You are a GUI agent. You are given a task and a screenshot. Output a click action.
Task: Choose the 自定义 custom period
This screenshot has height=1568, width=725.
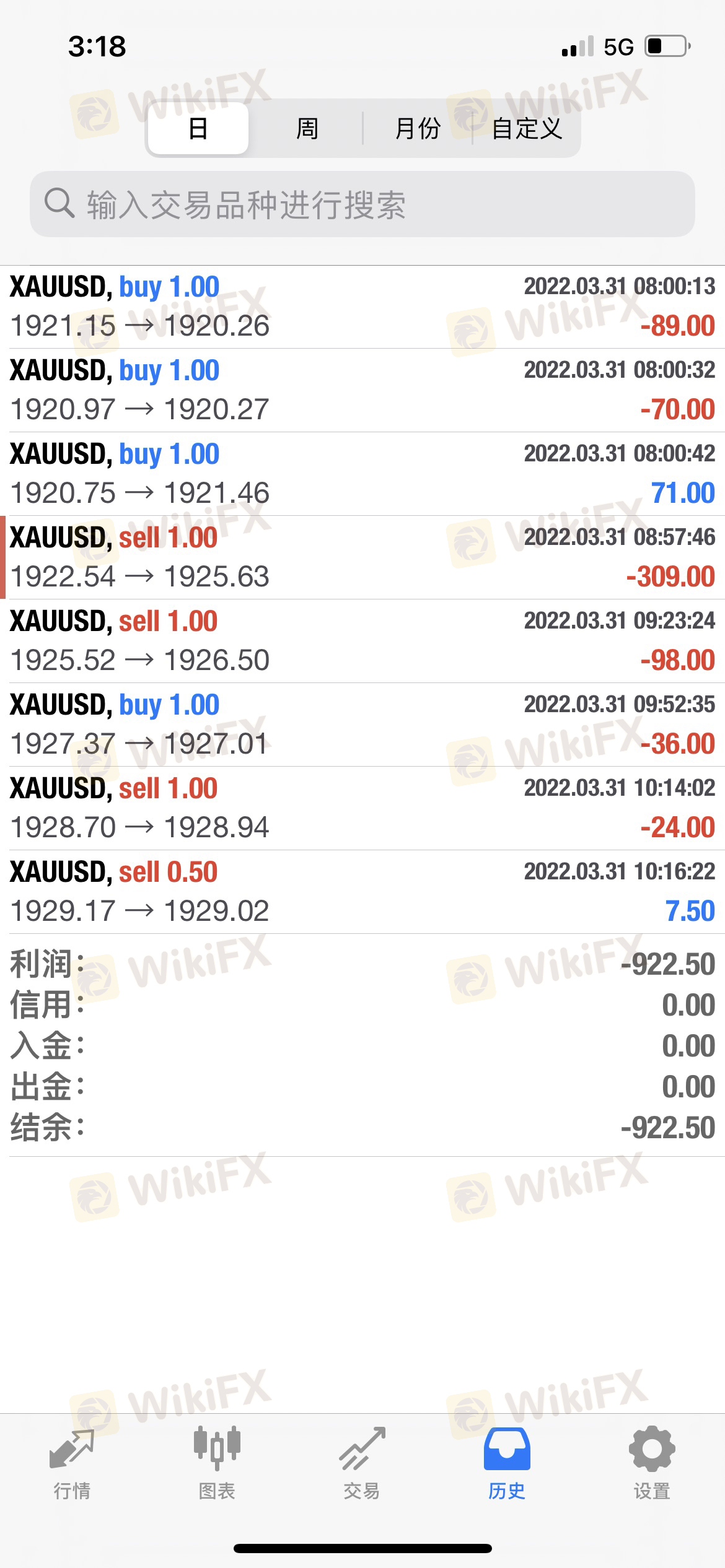(526, 129)
